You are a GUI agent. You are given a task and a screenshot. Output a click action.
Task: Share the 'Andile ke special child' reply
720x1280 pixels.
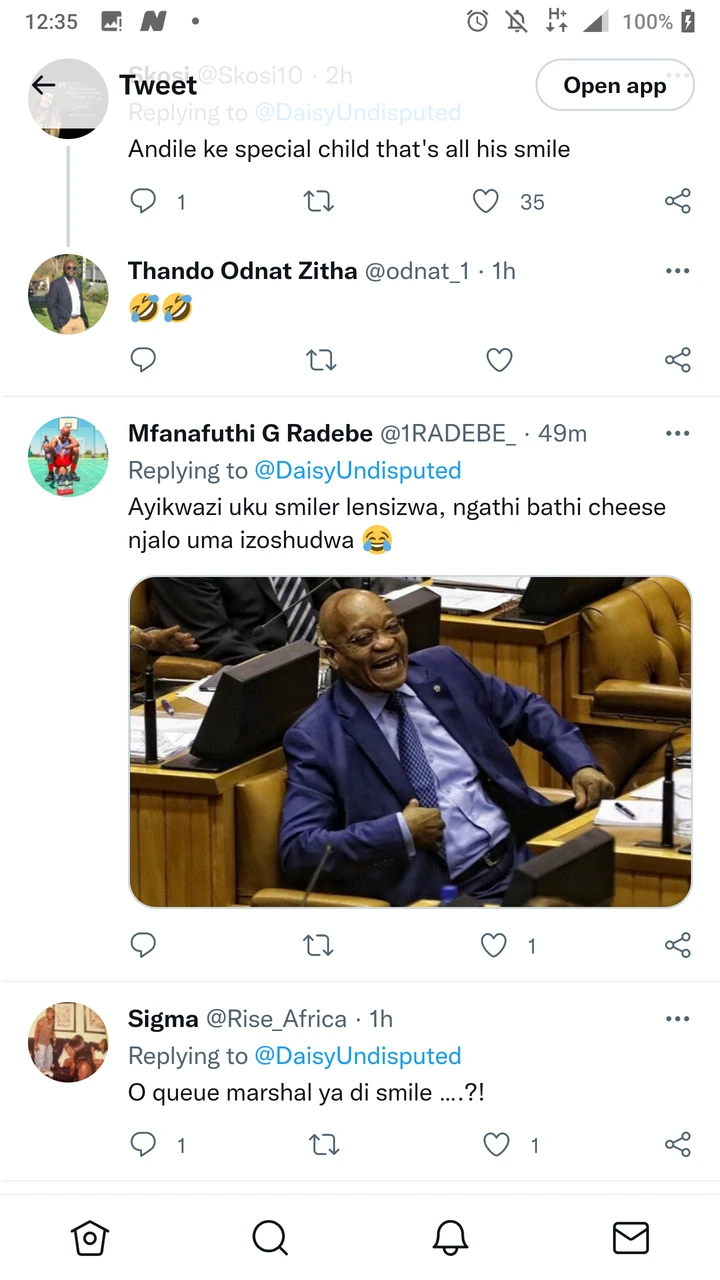pyautogui.click(x=678, y=202)
